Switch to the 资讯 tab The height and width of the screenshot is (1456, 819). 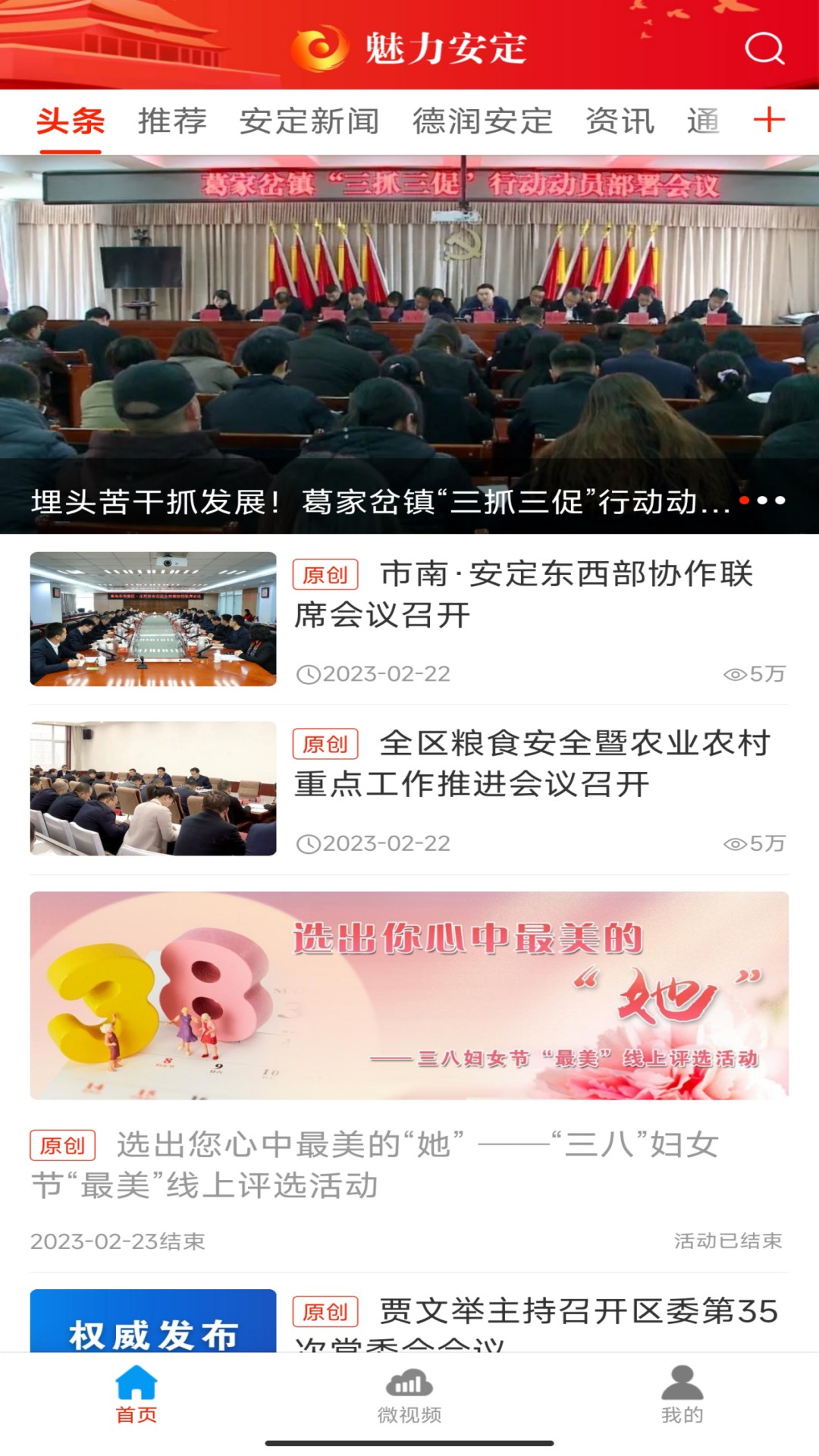click(620, 121)
